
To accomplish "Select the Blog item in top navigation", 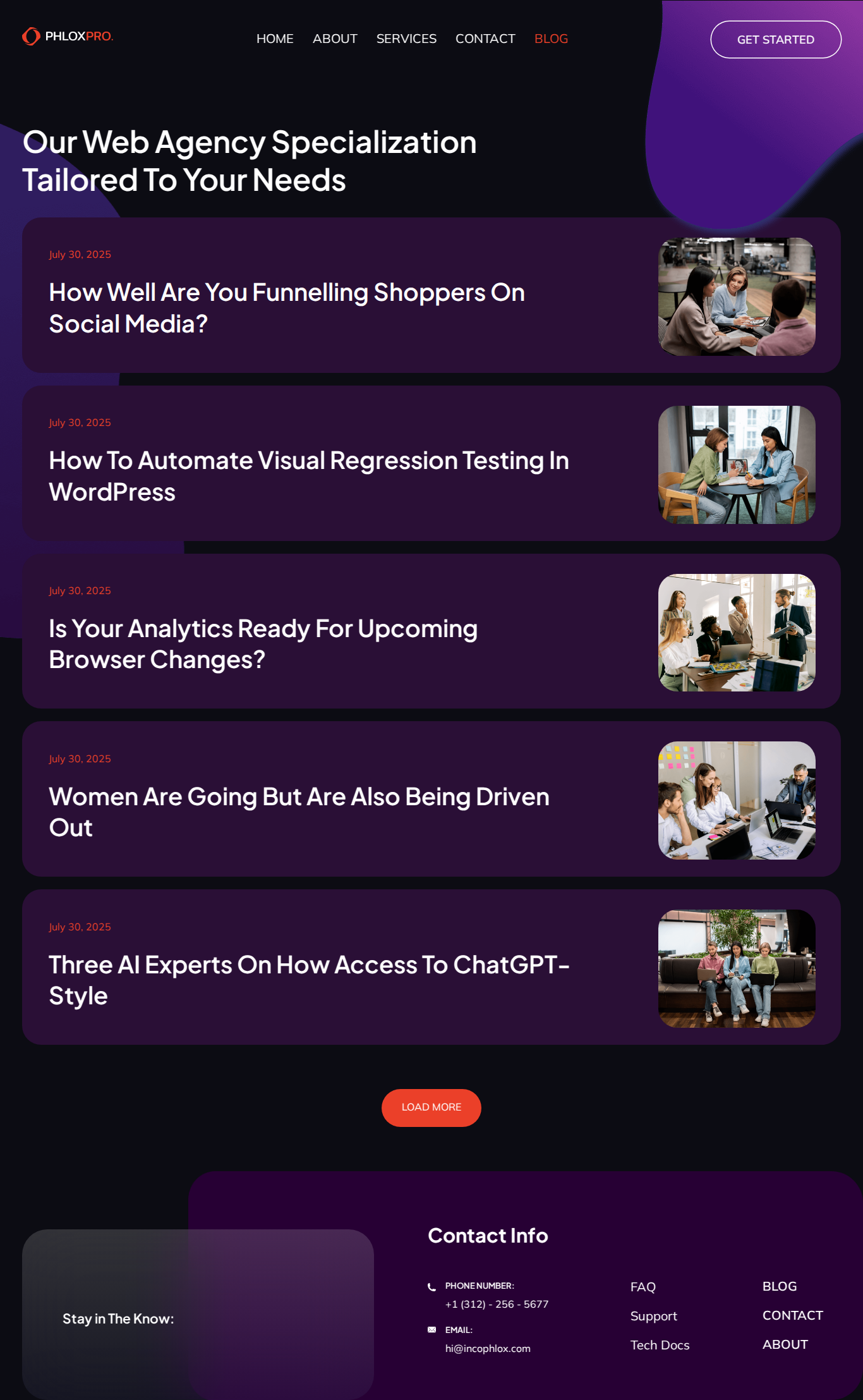I will pyautogui.click(x=551, y=39).
